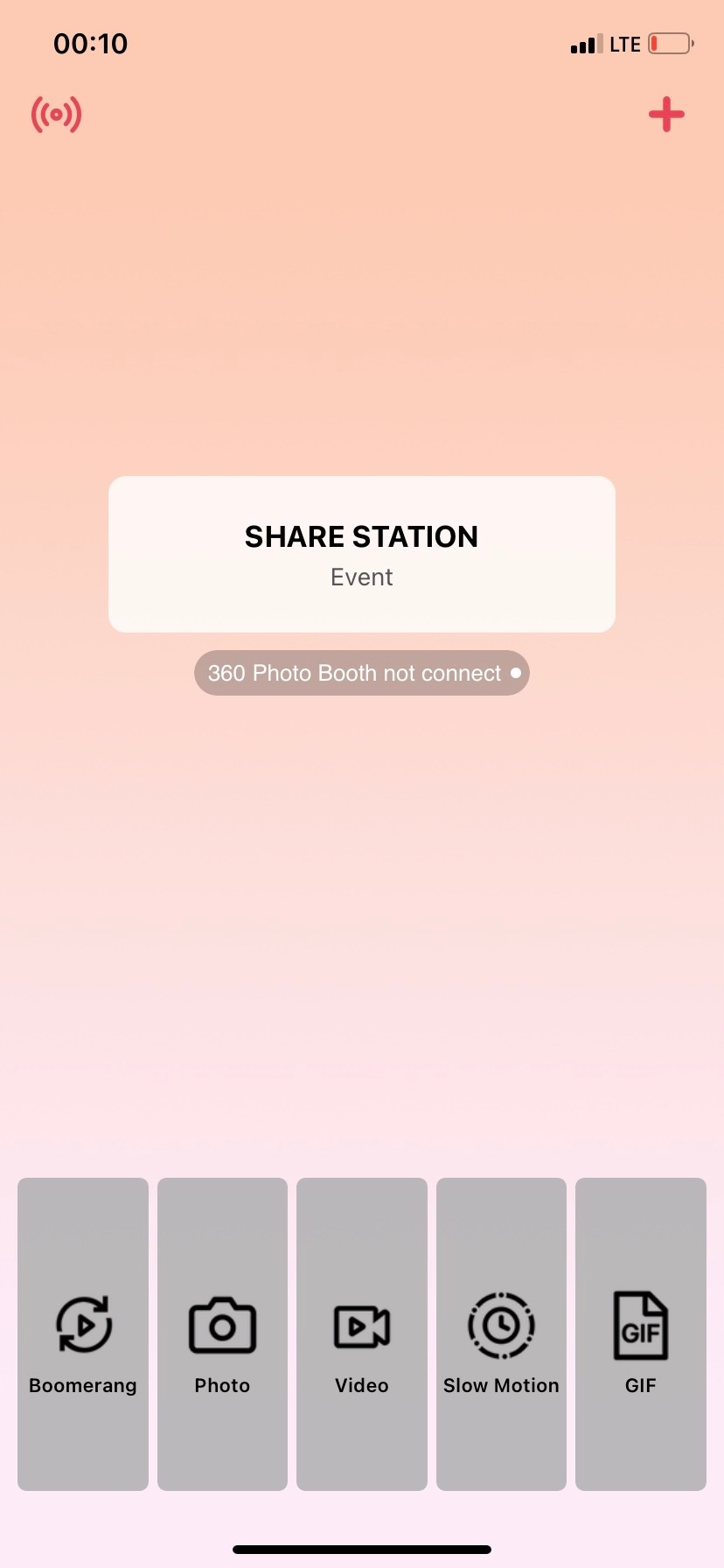Start the Video capture mode
This screenshot has height=1568, width=724.
point(362,1333)
